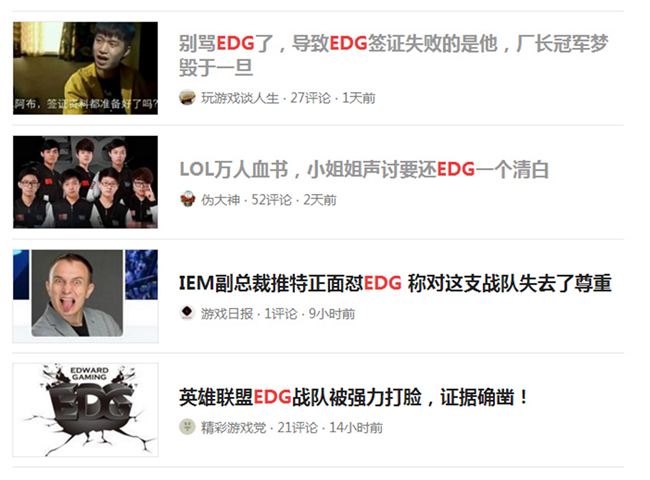Open article 'IEM副总裁推特正面怼EDG'
The height and width of the screenshot is (480, 650).
pyautogui.click(x=394, y=283)
